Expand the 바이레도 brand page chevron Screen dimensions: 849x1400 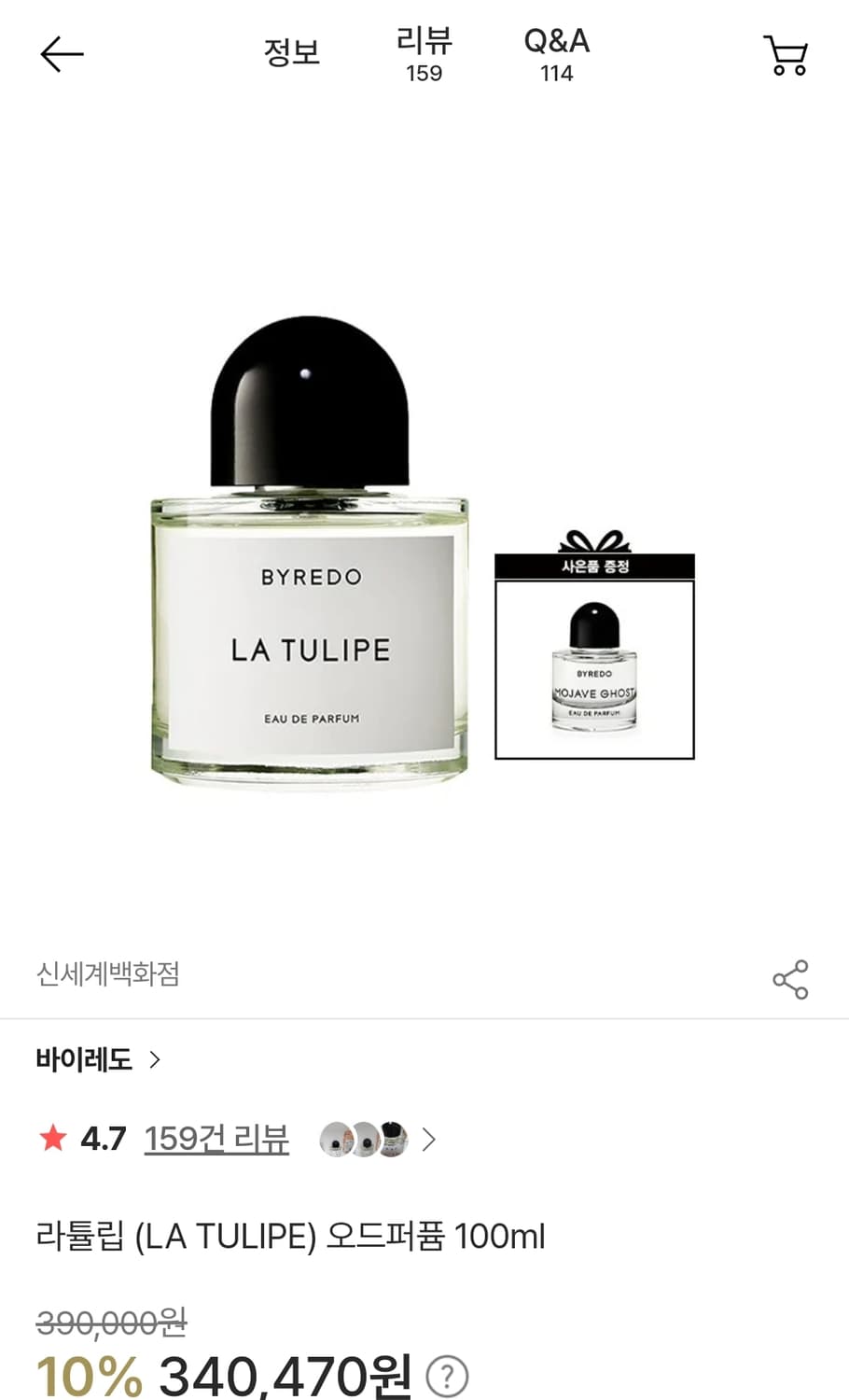(155, 1059)
